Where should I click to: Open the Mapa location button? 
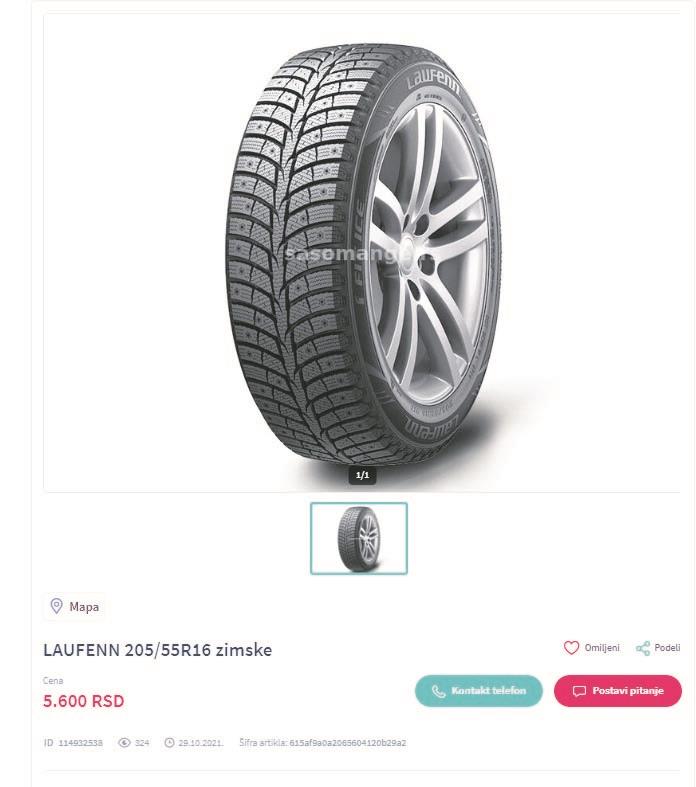(x=74, y=607)
